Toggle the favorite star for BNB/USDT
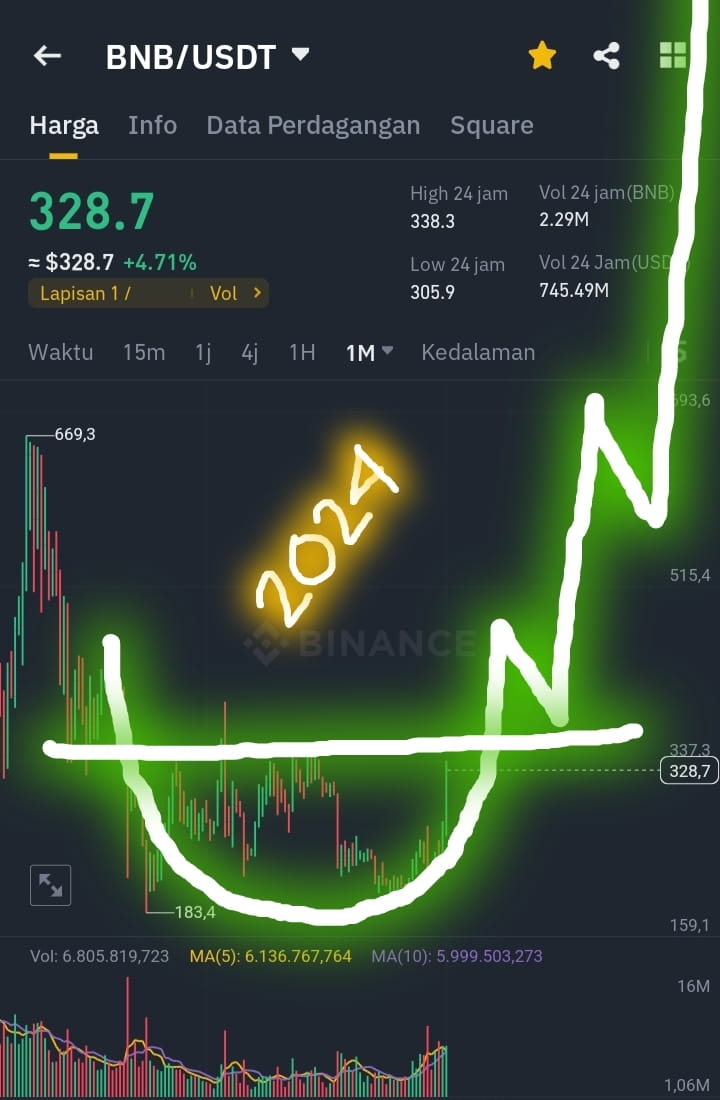 pos(541,56)
